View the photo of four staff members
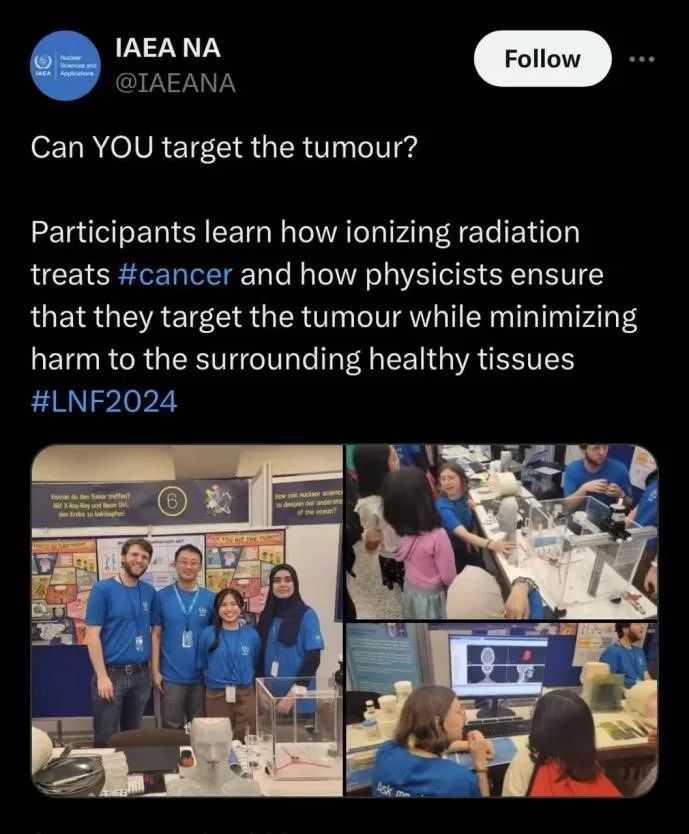689x834 pixels. pyautogui.click(x=186, y=620)
